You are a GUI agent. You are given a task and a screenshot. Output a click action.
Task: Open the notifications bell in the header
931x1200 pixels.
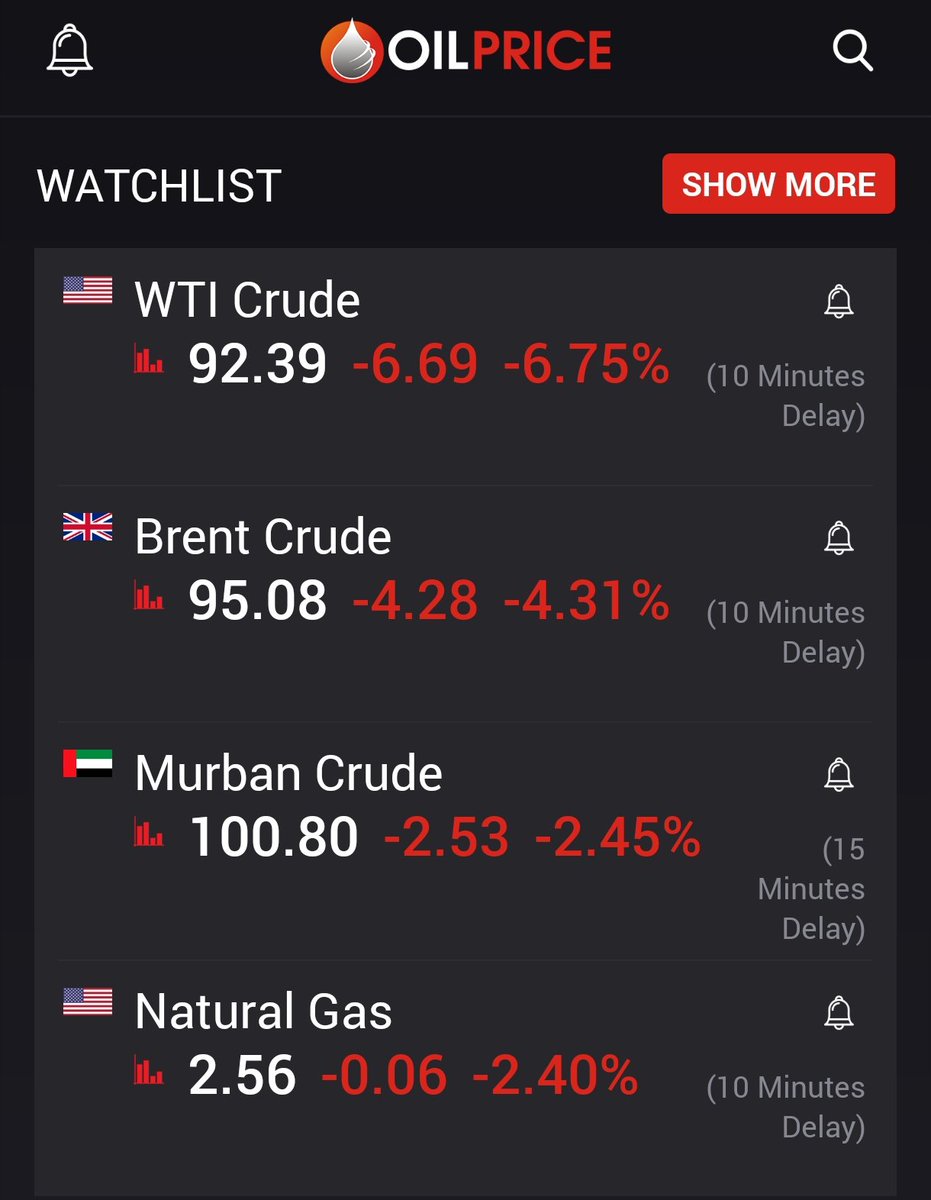click(x=70, y=49)
